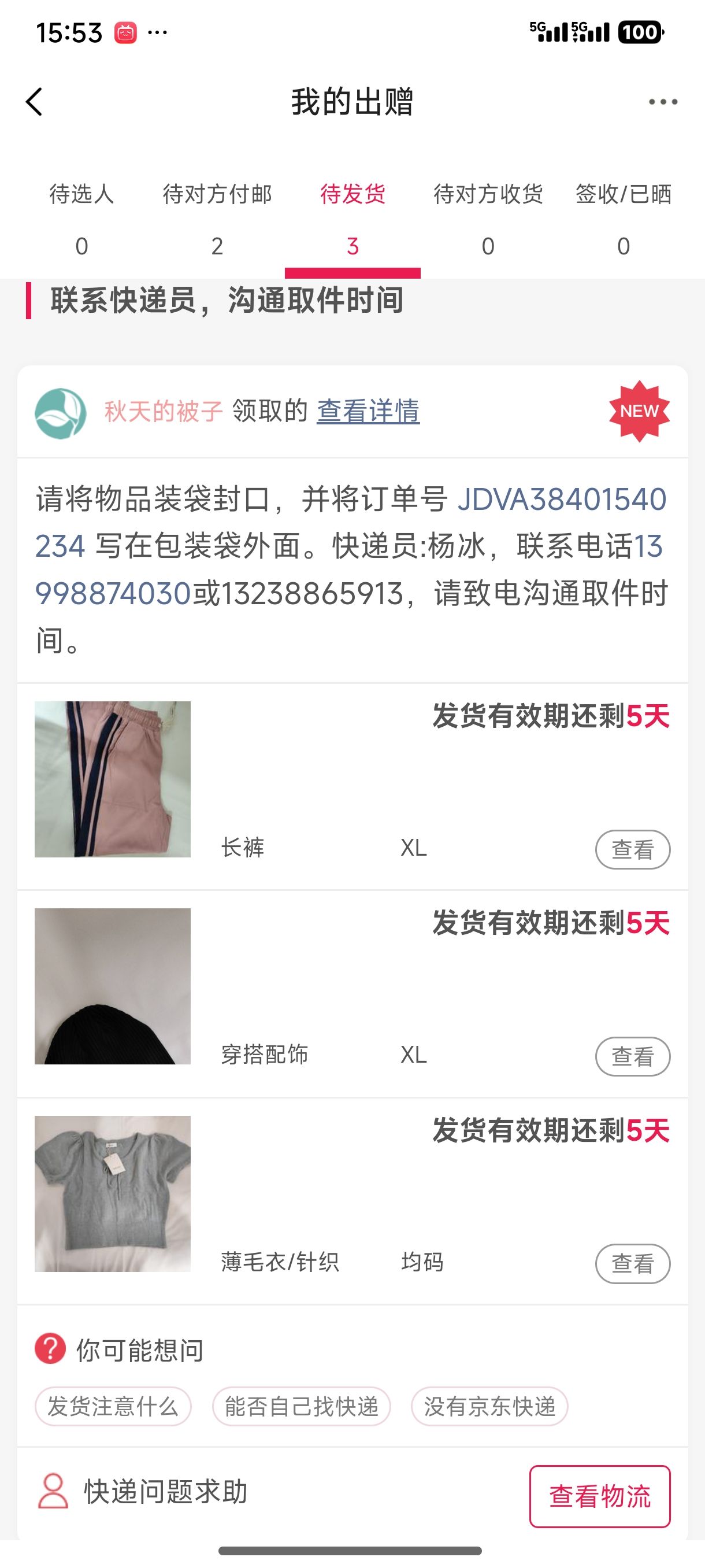The height and width of the screenshot is (1568, 705).
Task: Tap 查看 for the 薄毛衣/针织 item
Action: (x=632, y=1264)
